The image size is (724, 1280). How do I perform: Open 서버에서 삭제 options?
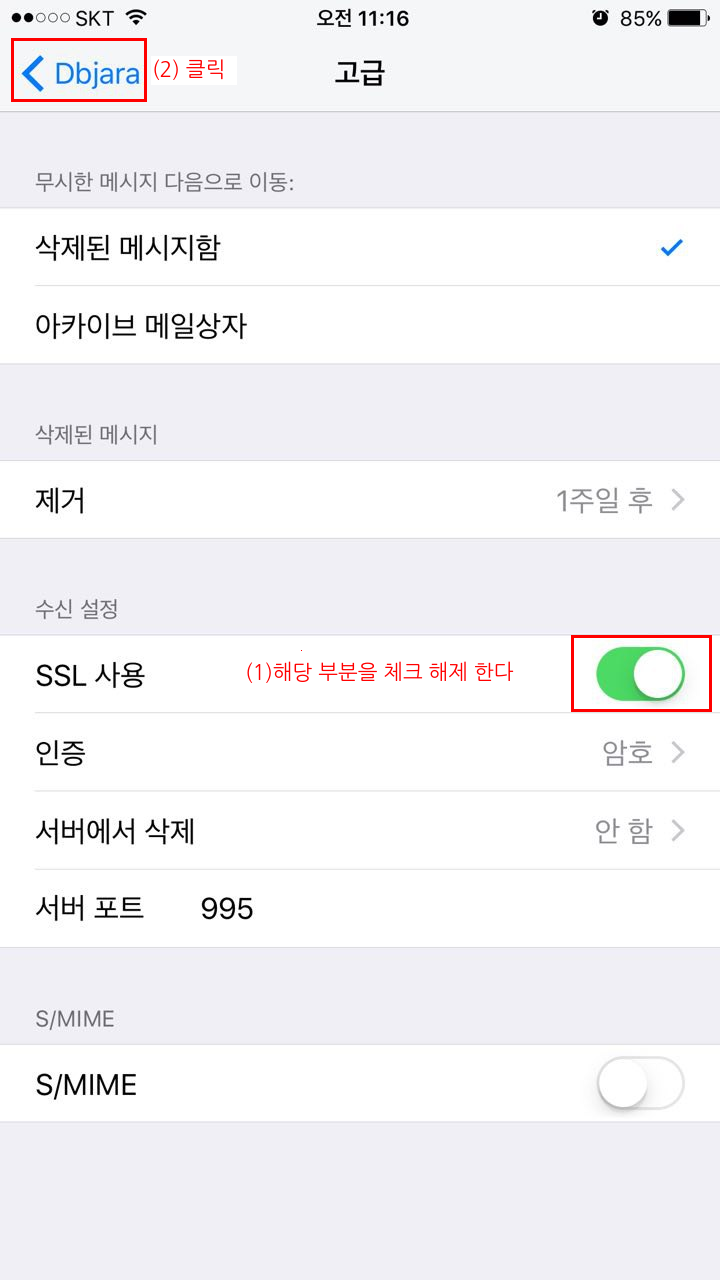click(360, 830)
